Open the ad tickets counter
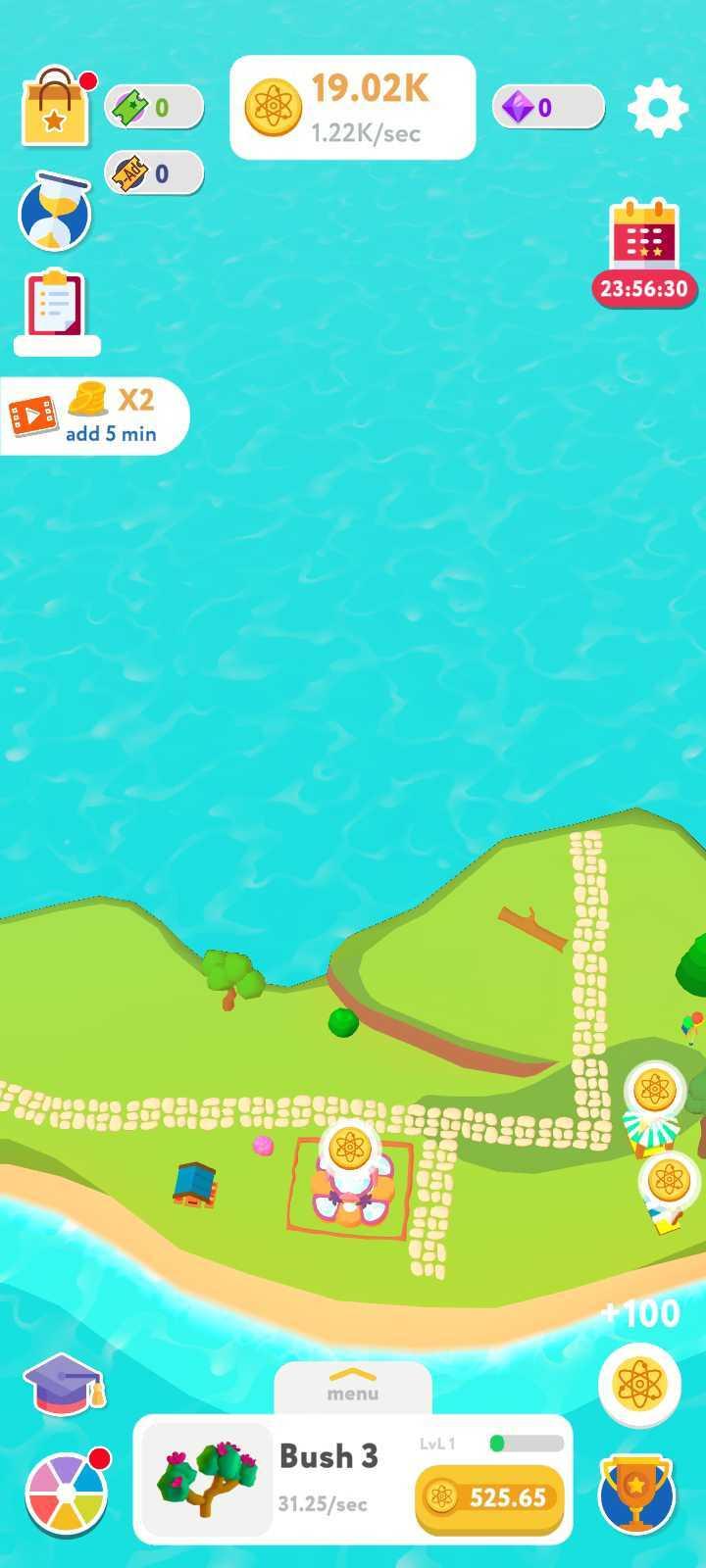This screenshot has height=1568, width=706. [154, 173]
